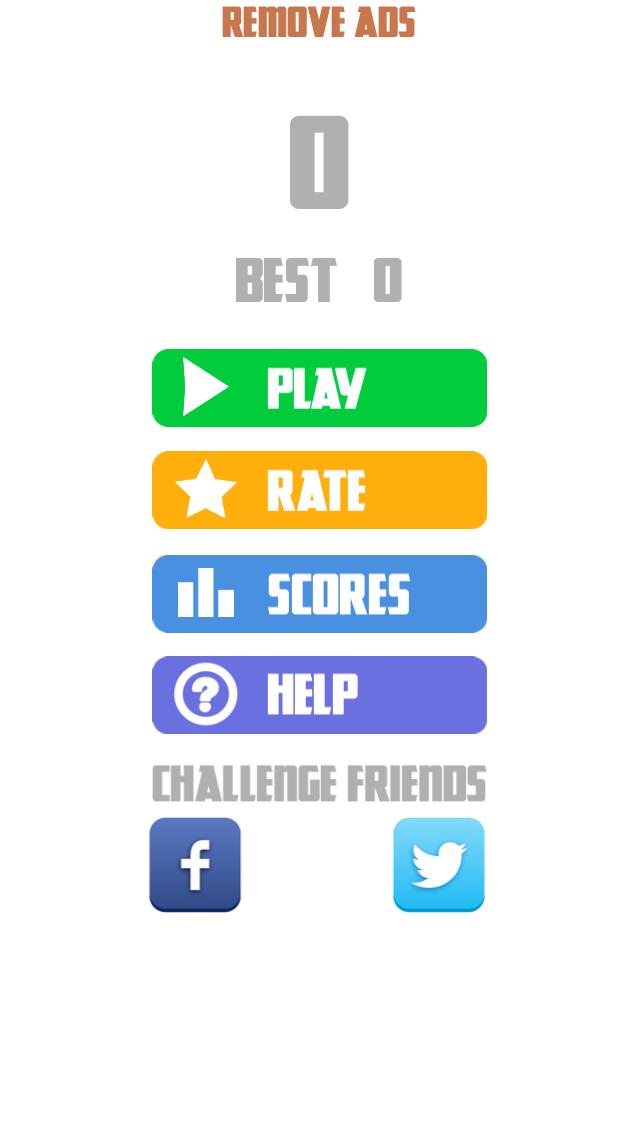Start the game with the Play button
The height and width of the screenshot is (1136, 640).
(319, 388)
